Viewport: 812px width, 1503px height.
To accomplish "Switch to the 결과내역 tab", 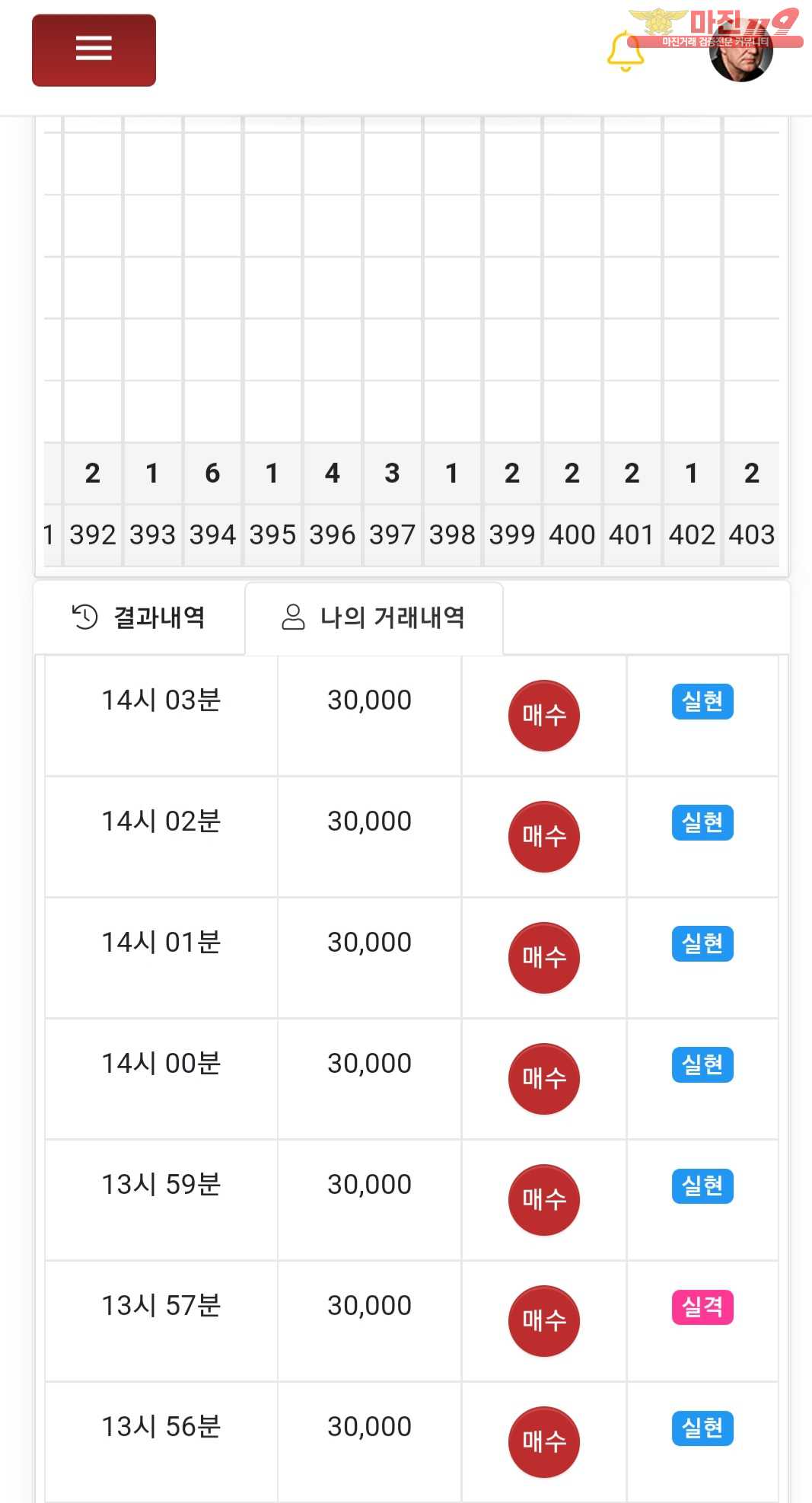I will click(139, 617).
